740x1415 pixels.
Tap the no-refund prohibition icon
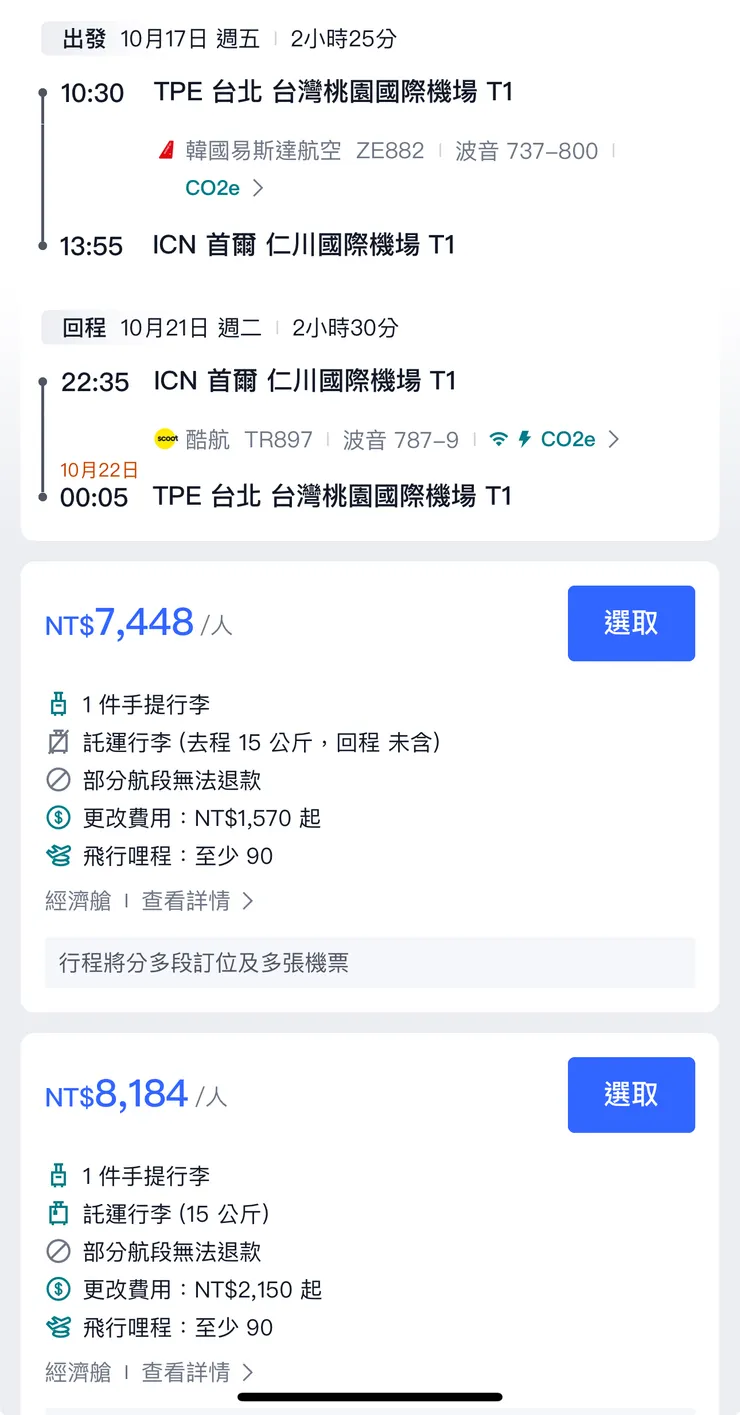[59, 780]
